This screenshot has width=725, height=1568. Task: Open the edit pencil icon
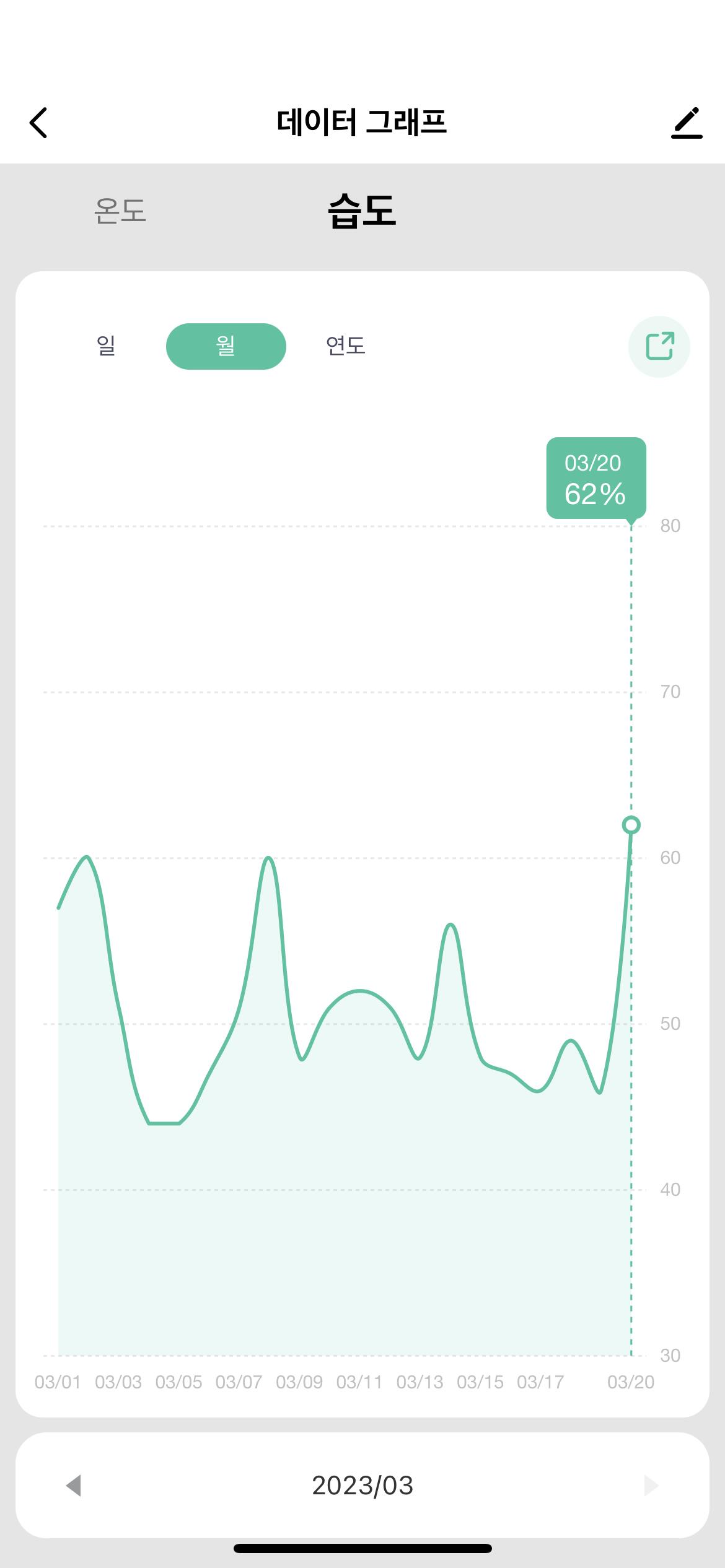(x=687, y=123)
